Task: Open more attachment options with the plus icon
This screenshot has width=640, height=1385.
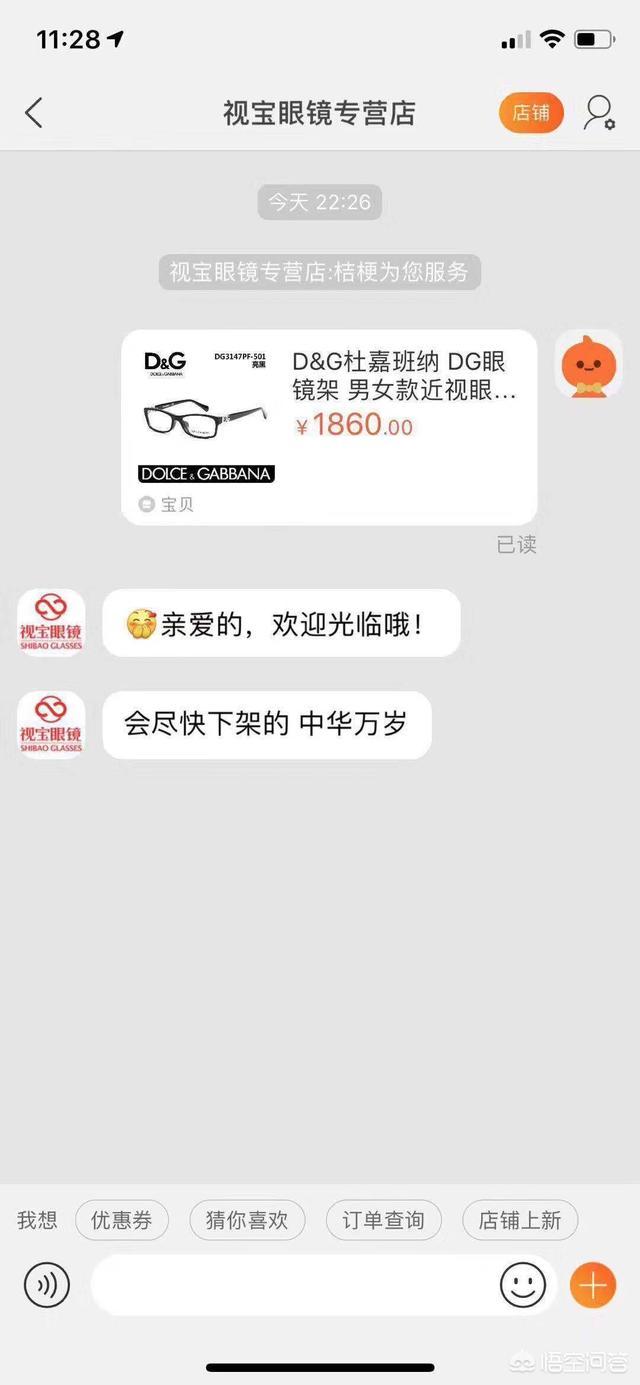Action: click(593, 1285)
